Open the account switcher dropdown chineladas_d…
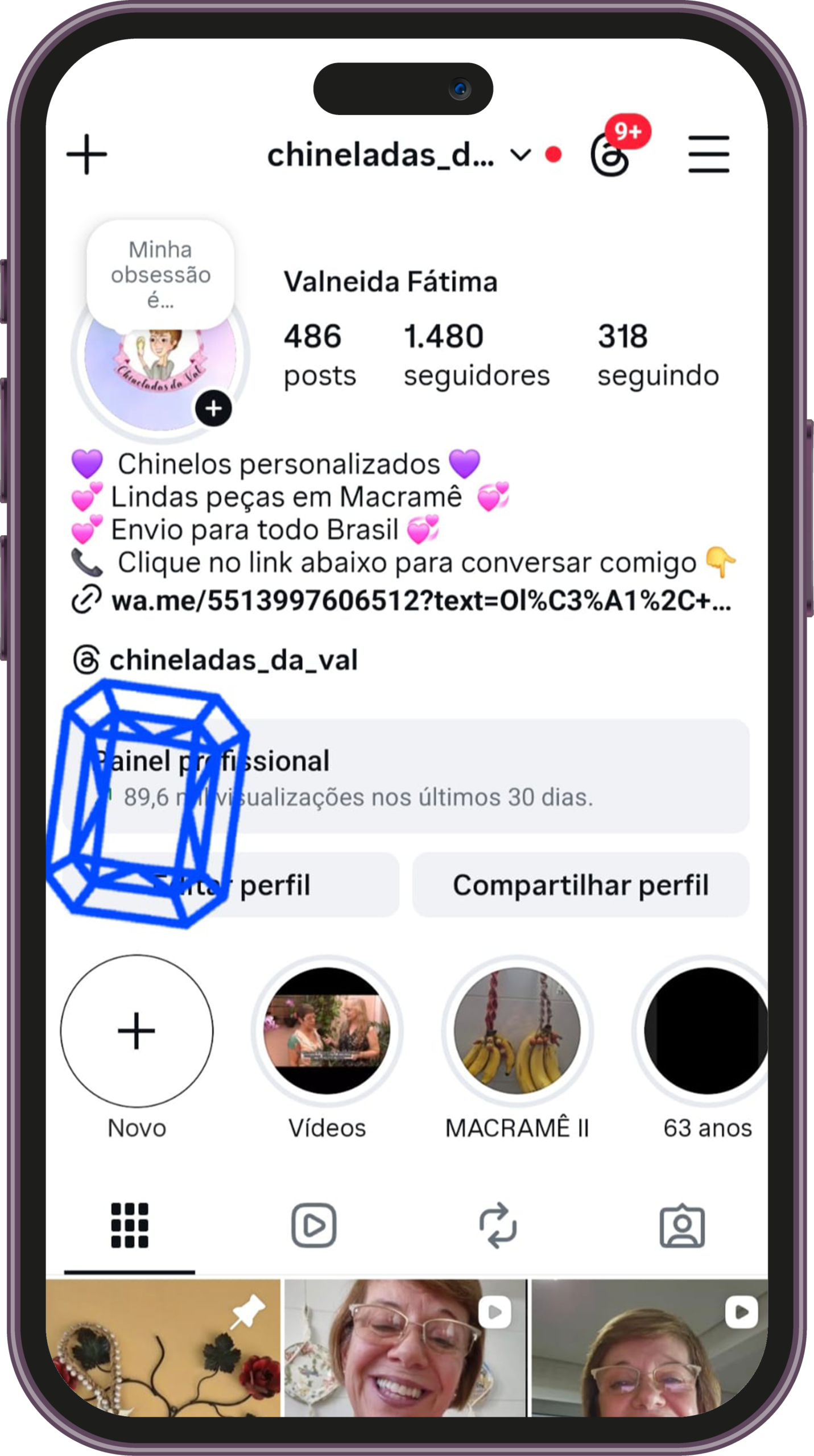 pos(398,155)
